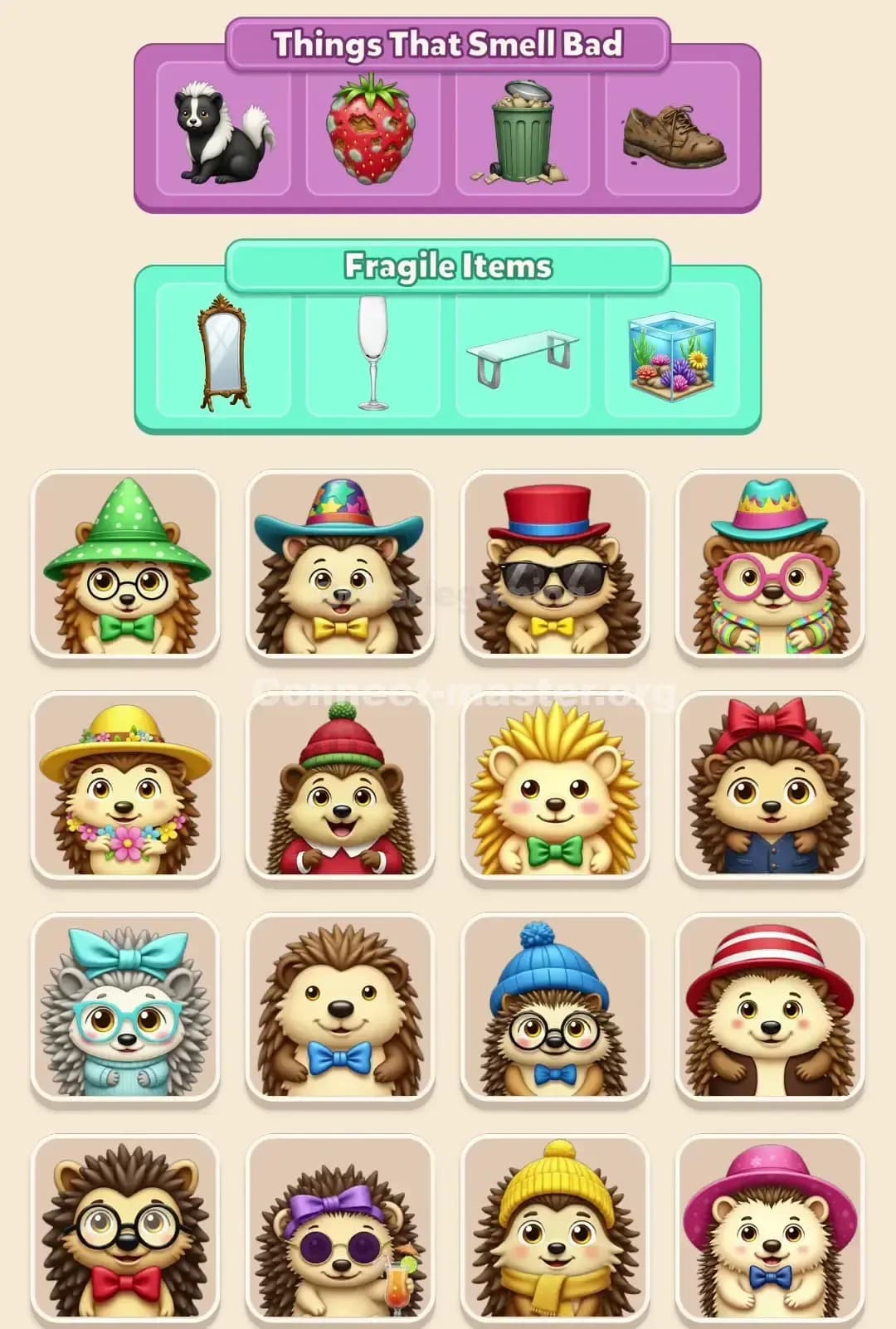This screenshot has width=896, height=1329.
Task: Click the rotten strawberry icon
Action: 372,133
